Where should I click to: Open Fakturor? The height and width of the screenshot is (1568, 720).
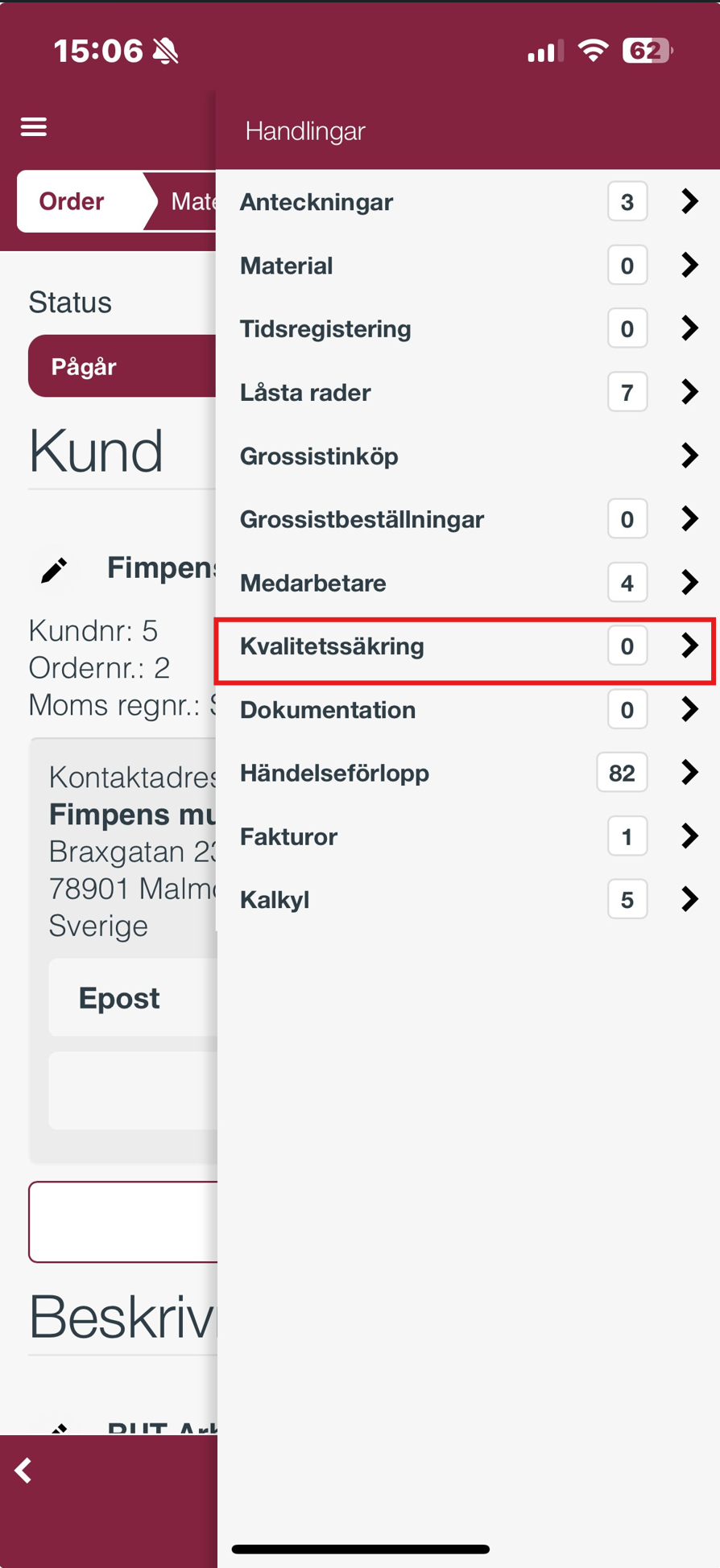pyautogui.click(x=468, y=836)
